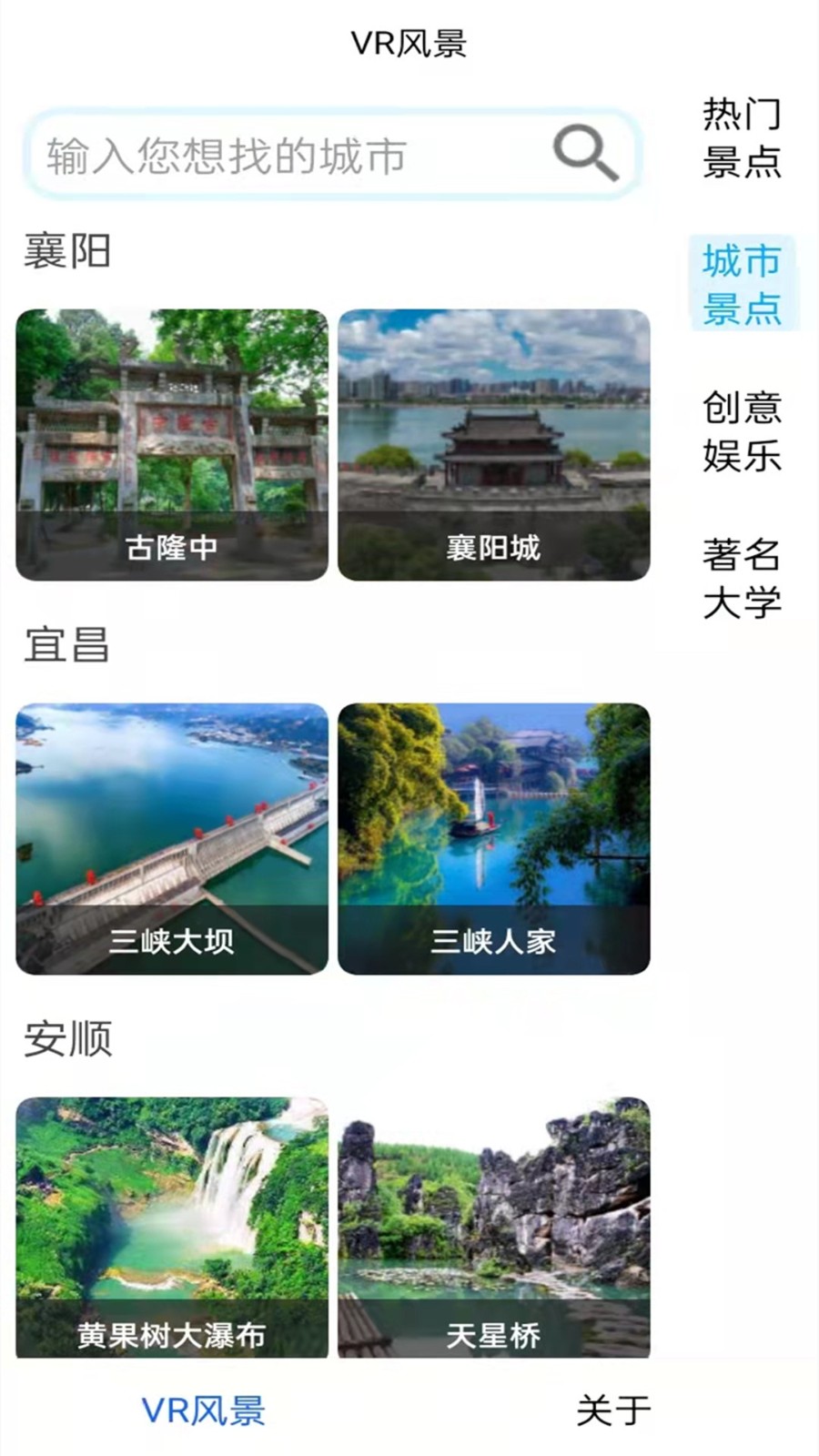Tap the magnifier search icon
The image size is (819, 1456).
[x=586, y=152]
